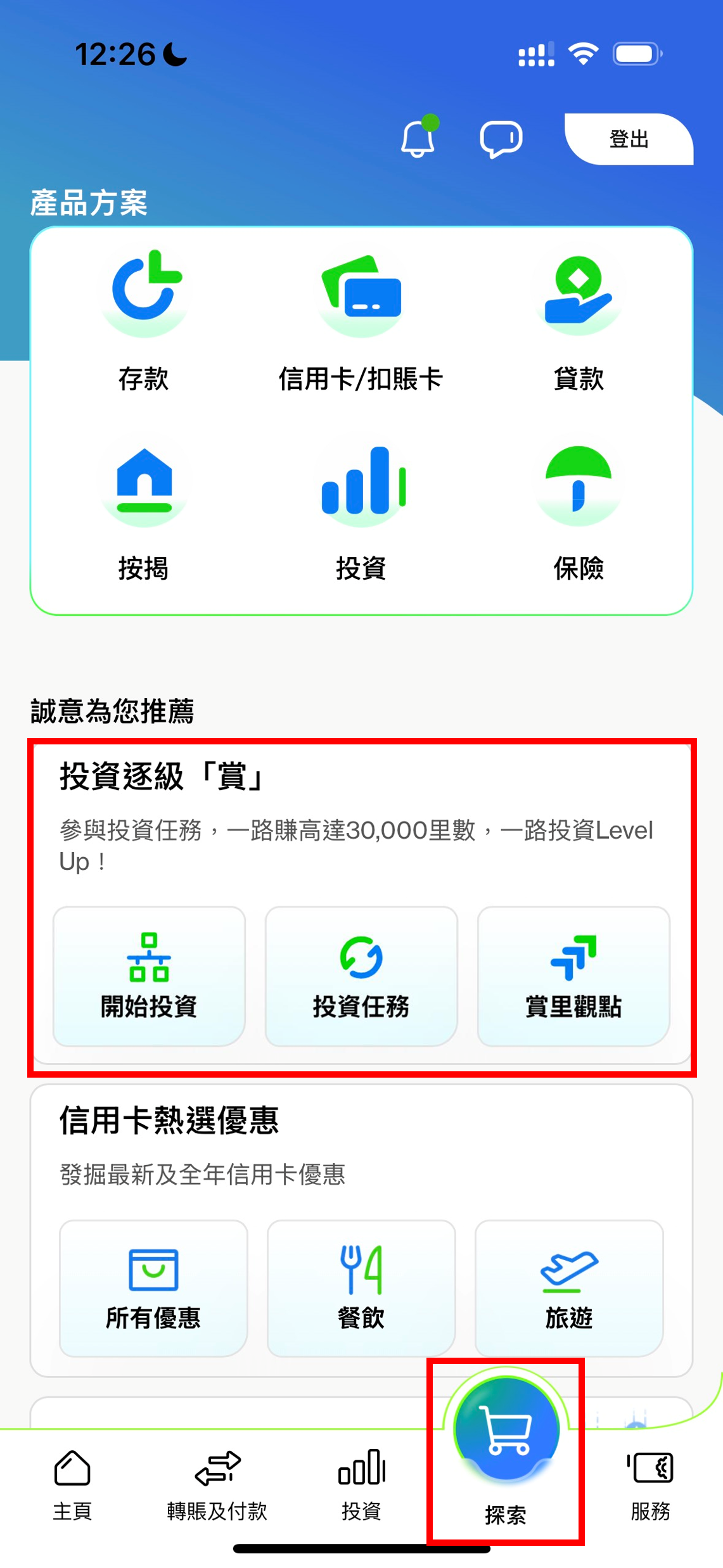Open notifications via the bell icon
The image size is (723, 1568).
pos(417,140)
